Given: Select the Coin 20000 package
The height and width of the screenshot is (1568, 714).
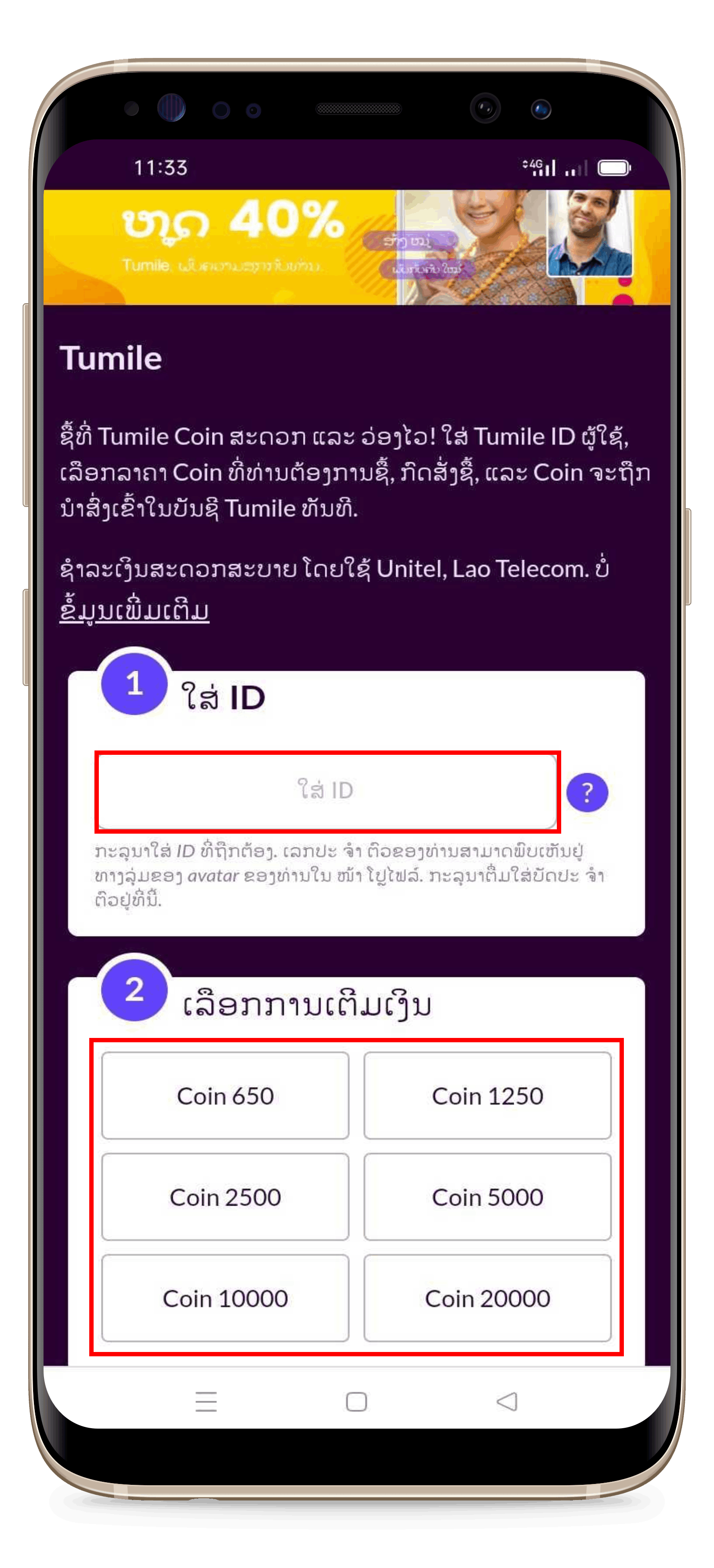Looking at the screenshot, I should pyautogui.click(x=487, y=1298).
